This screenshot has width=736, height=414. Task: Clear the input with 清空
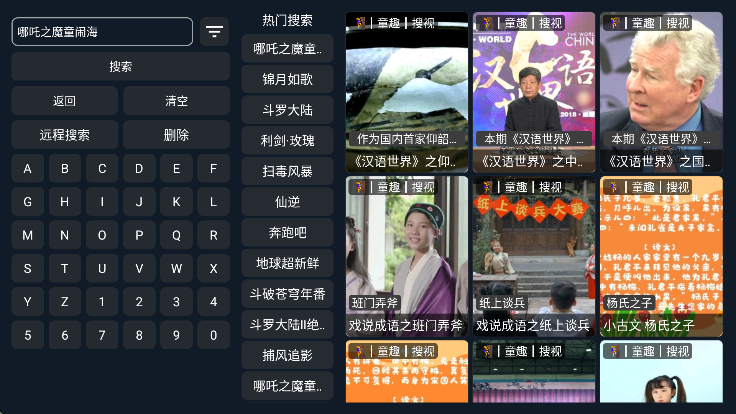tap(177, 101)
